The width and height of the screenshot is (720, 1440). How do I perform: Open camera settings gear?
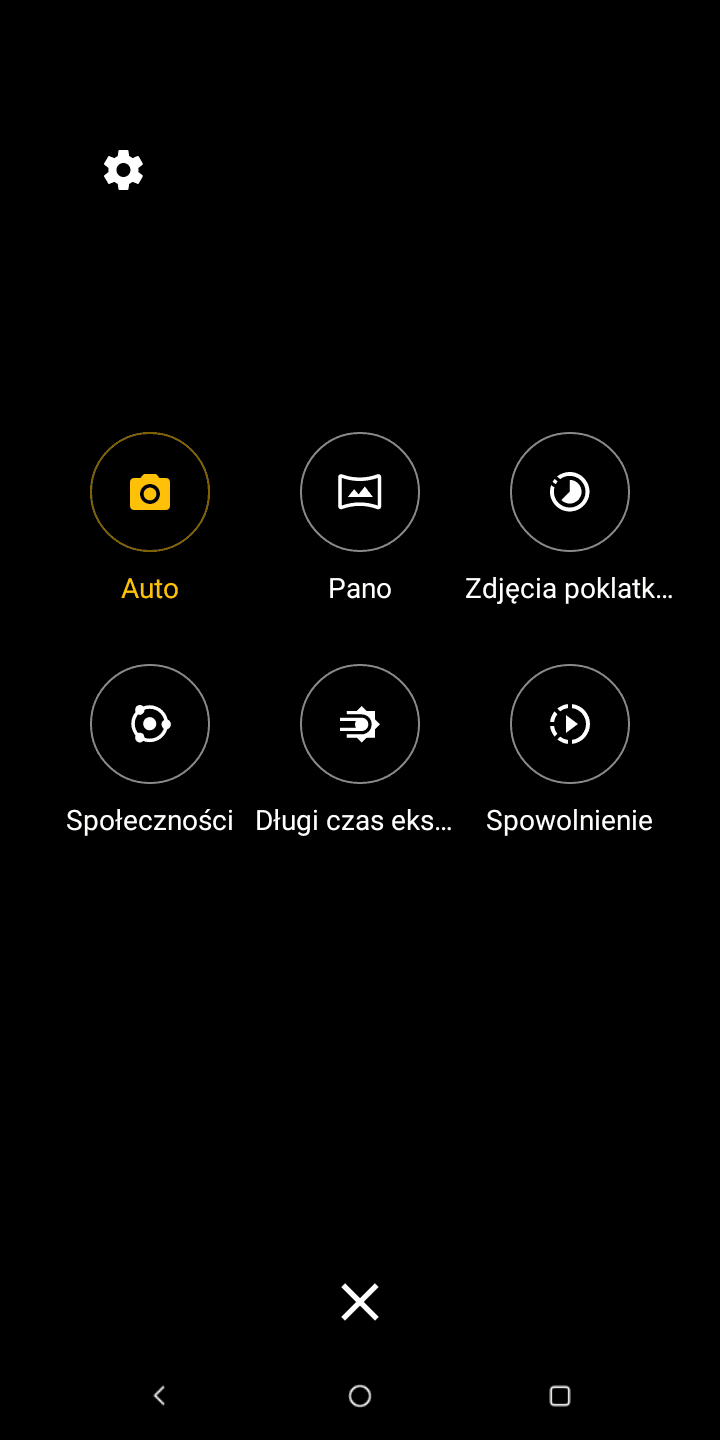[123, 170]
